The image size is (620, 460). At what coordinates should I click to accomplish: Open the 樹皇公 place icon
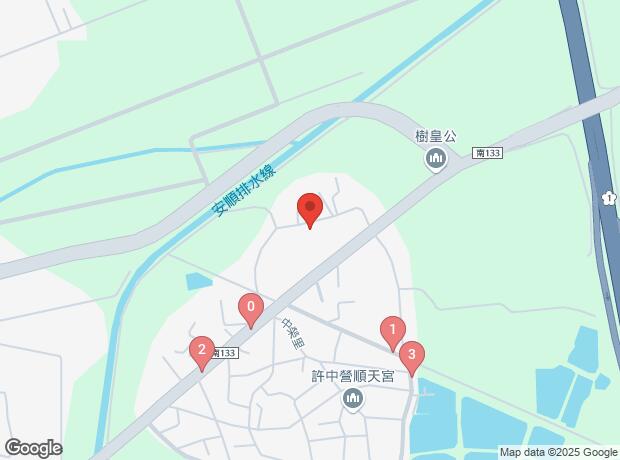435,159
